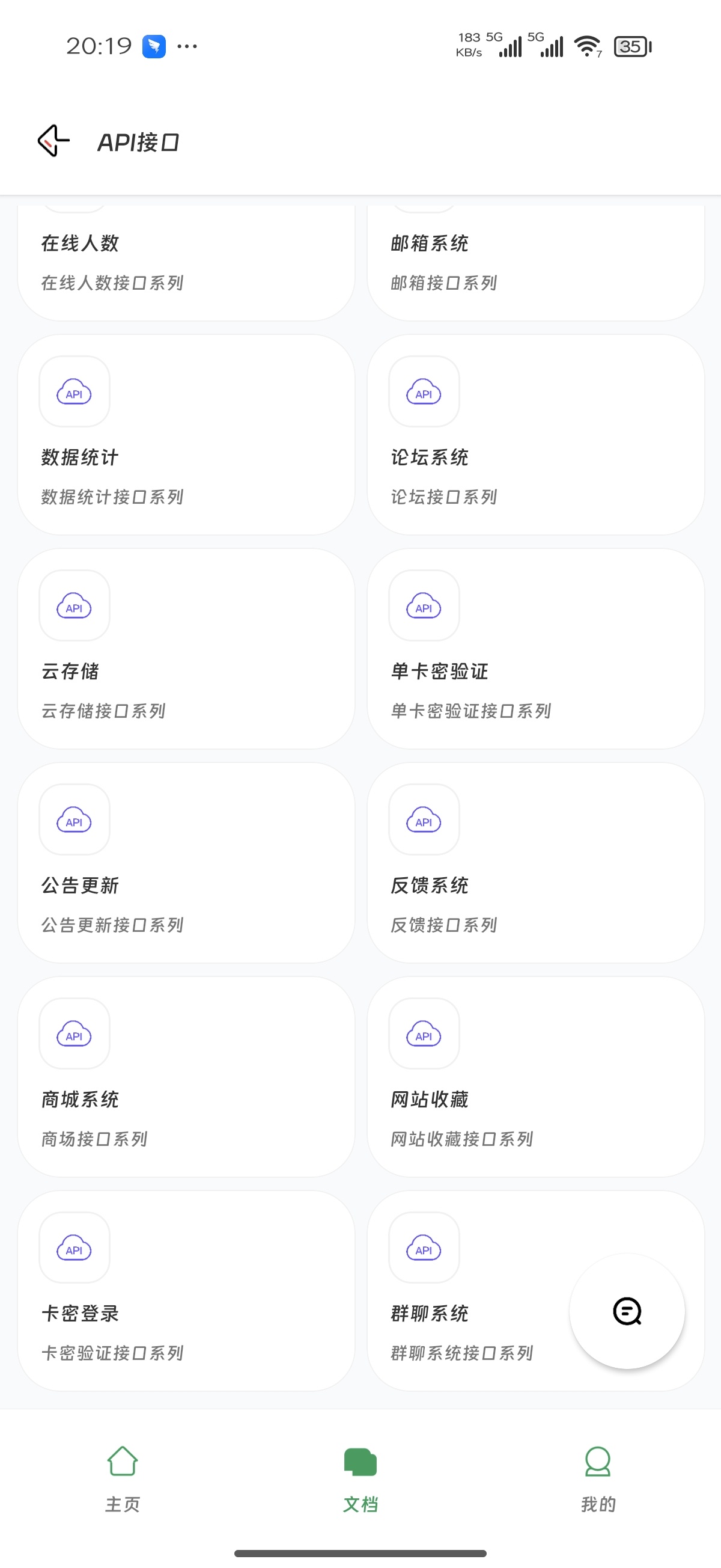Screen dimensions: 721x1568
Task: Select the 网站收藏 API card
Action: click(x=536, y=1077)
